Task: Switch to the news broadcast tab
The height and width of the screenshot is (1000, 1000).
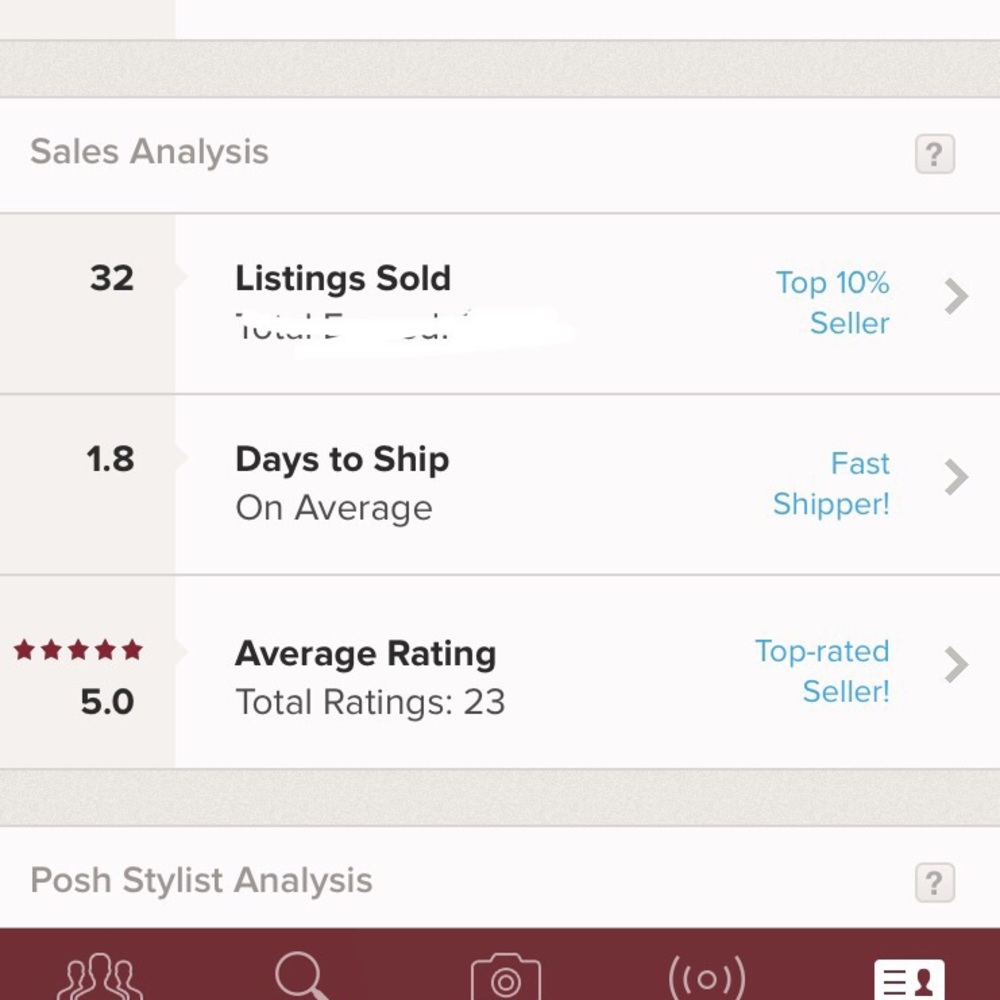Action: [x=706, y=976]
